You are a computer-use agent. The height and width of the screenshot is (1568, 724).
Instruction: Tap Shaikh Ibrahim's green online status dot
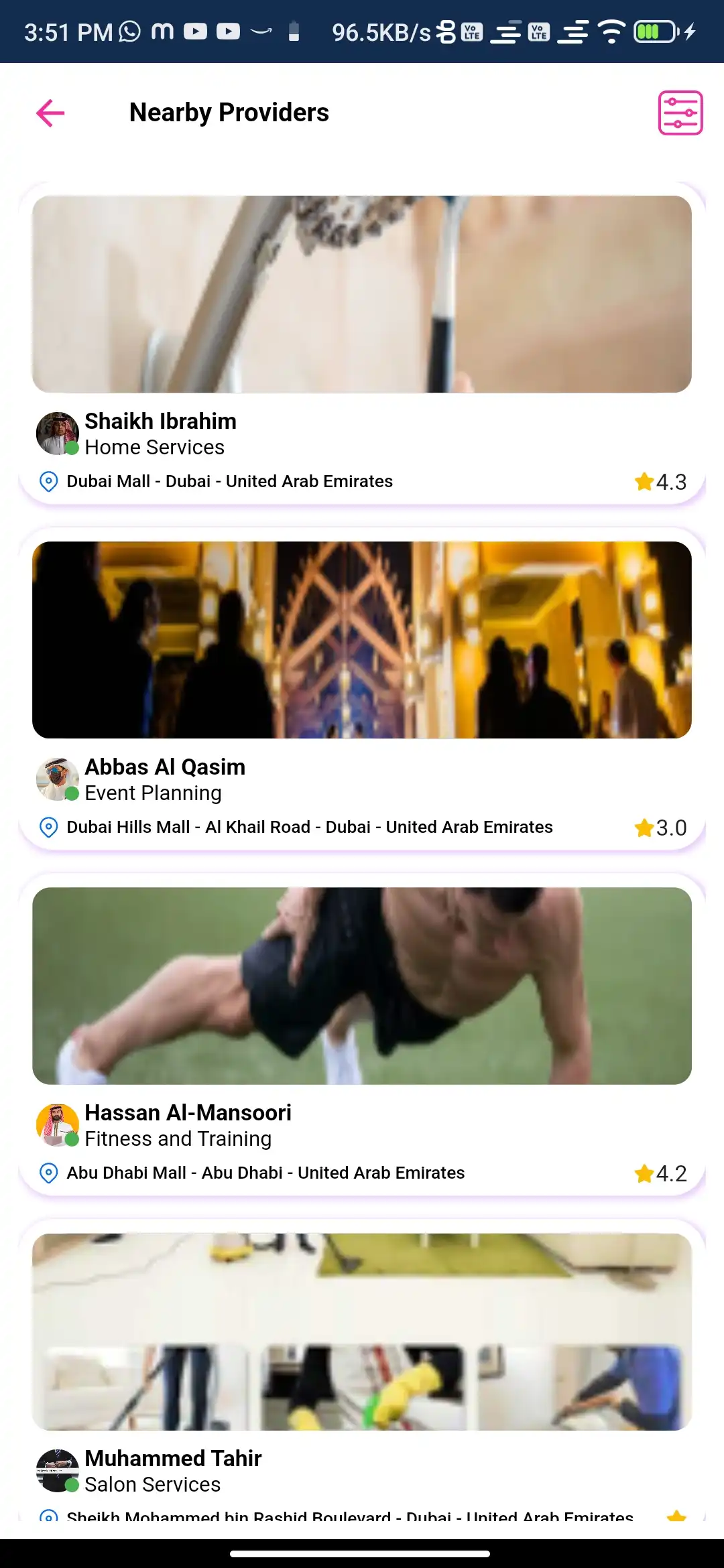coord(71,449)
